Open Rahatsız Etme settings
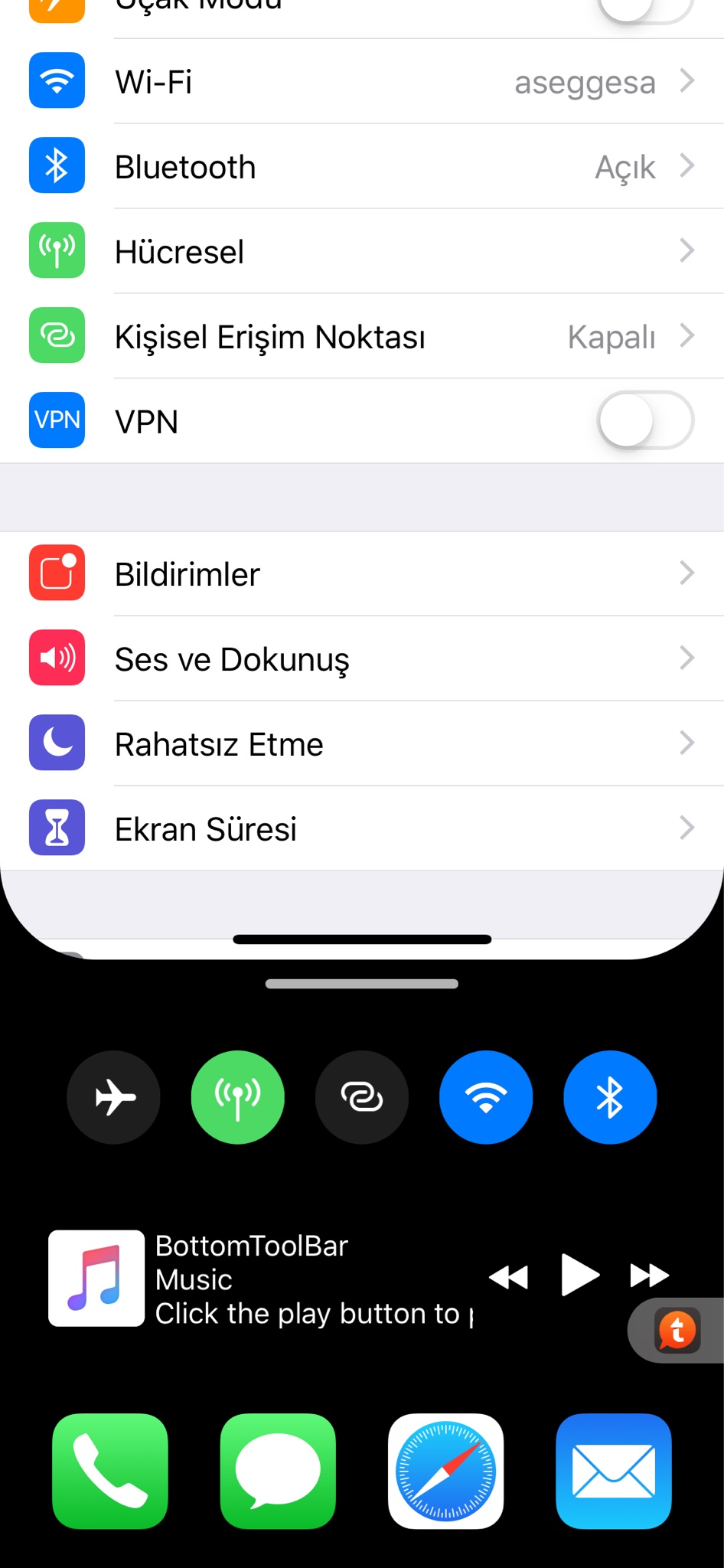Viewport: 724px width, 1568px height. 362,743
